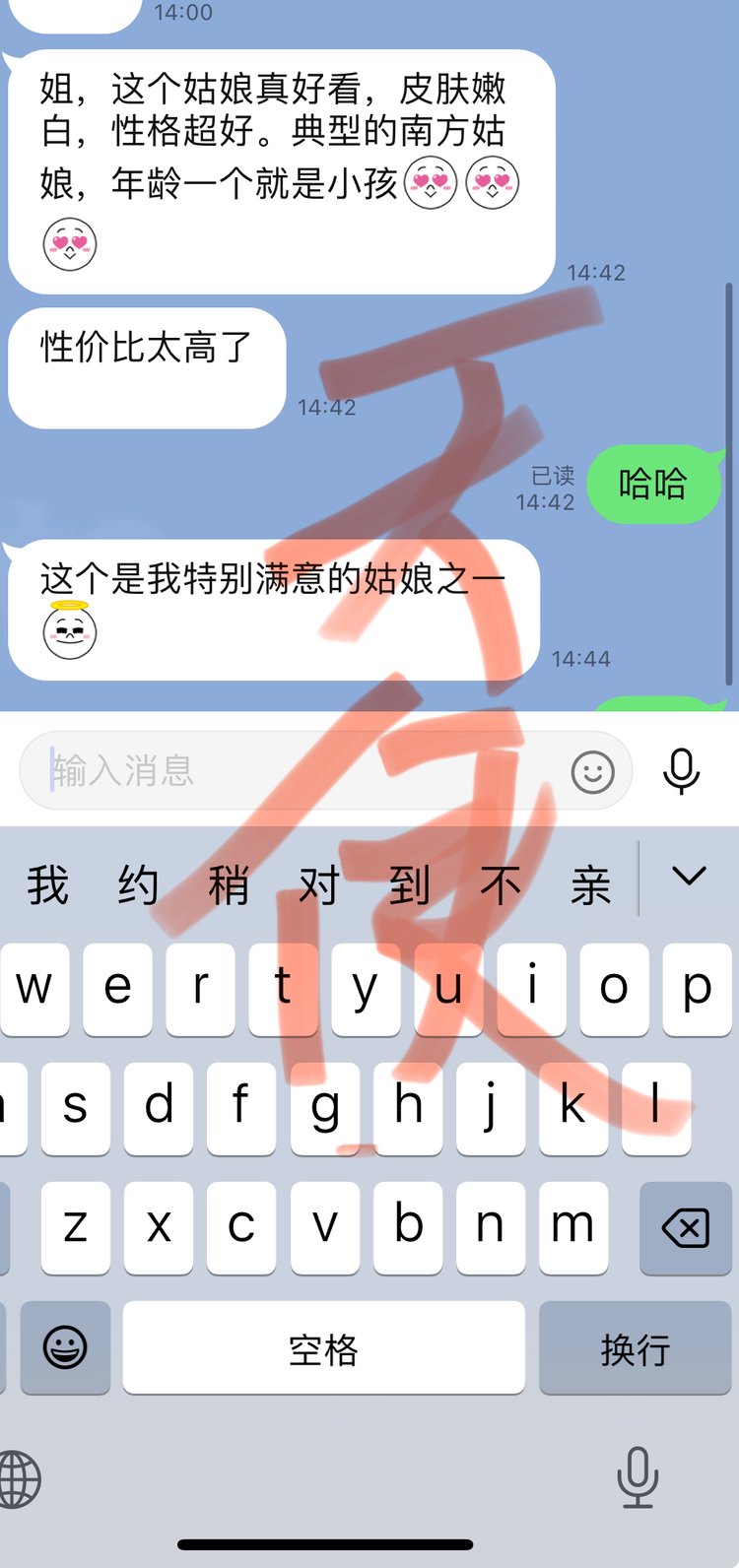Open the sticker/emoji picker in message box
This screenshot has height=1568, width=739.
pyautogui.click(x=592, y=771)
